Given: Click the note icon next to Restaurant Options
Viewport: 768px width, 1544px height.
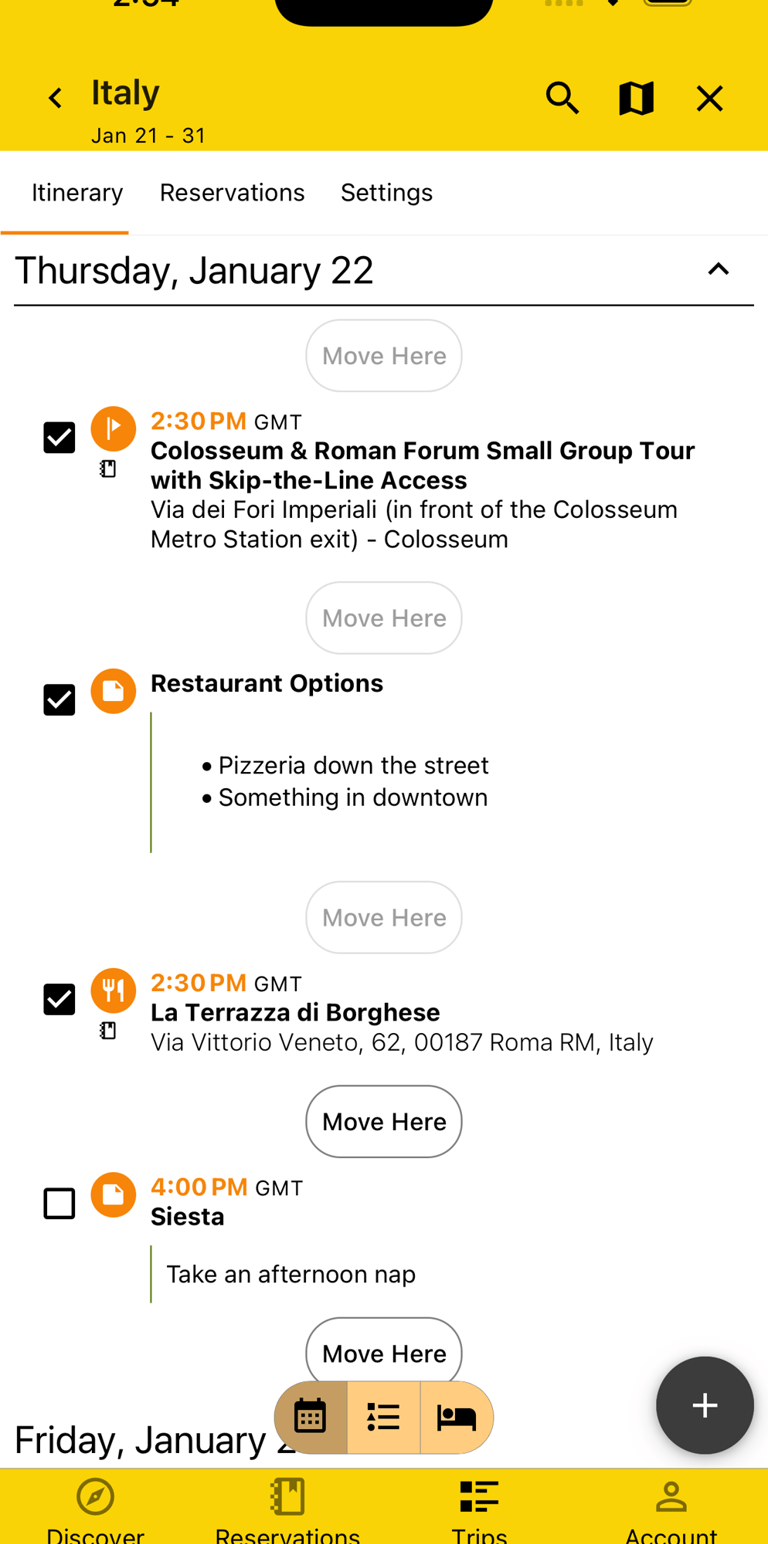Looking at the screenshot, I should 113,691.
